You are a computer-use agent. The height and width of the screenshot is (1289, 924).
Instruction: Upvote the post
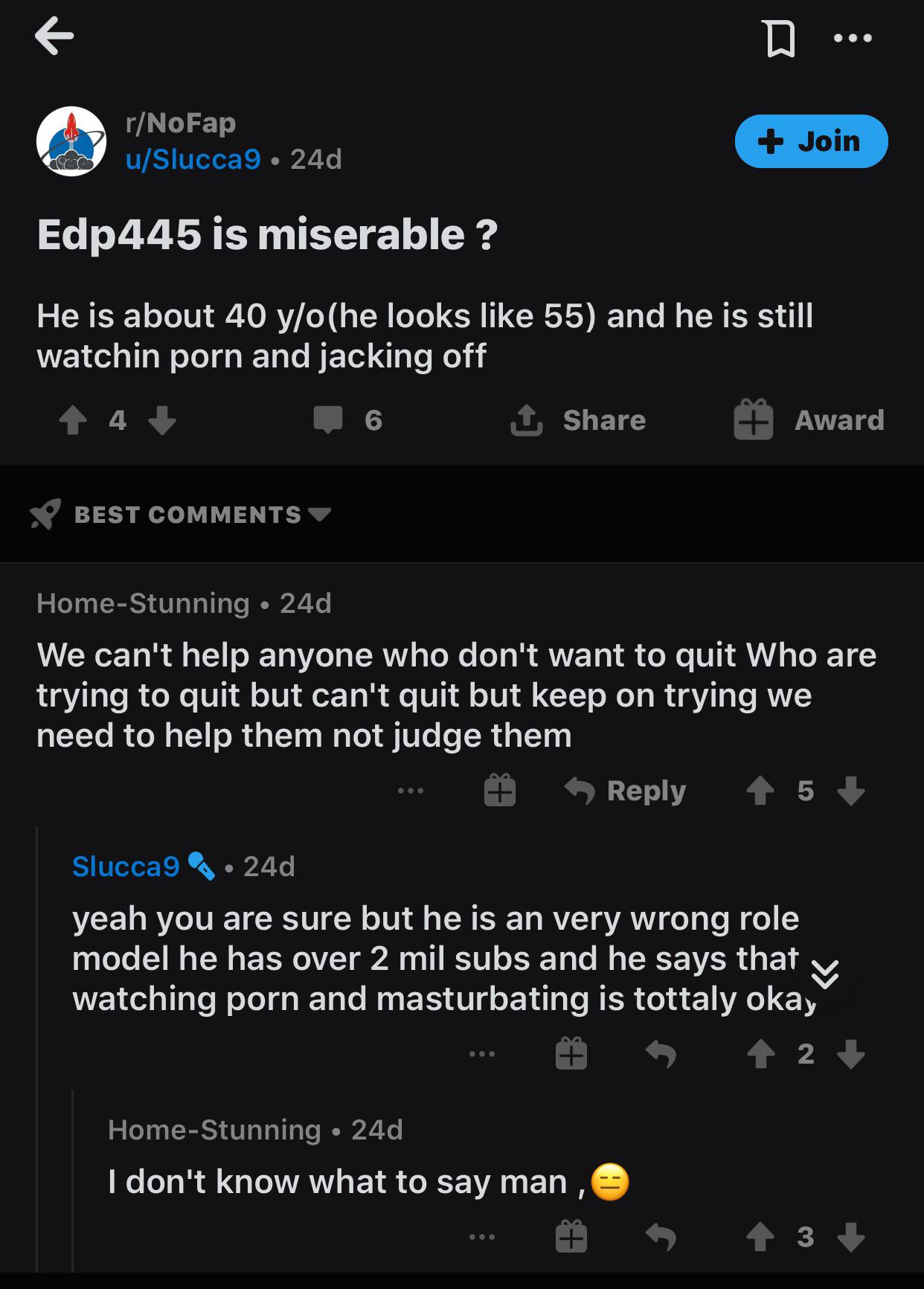coord(72,420)
